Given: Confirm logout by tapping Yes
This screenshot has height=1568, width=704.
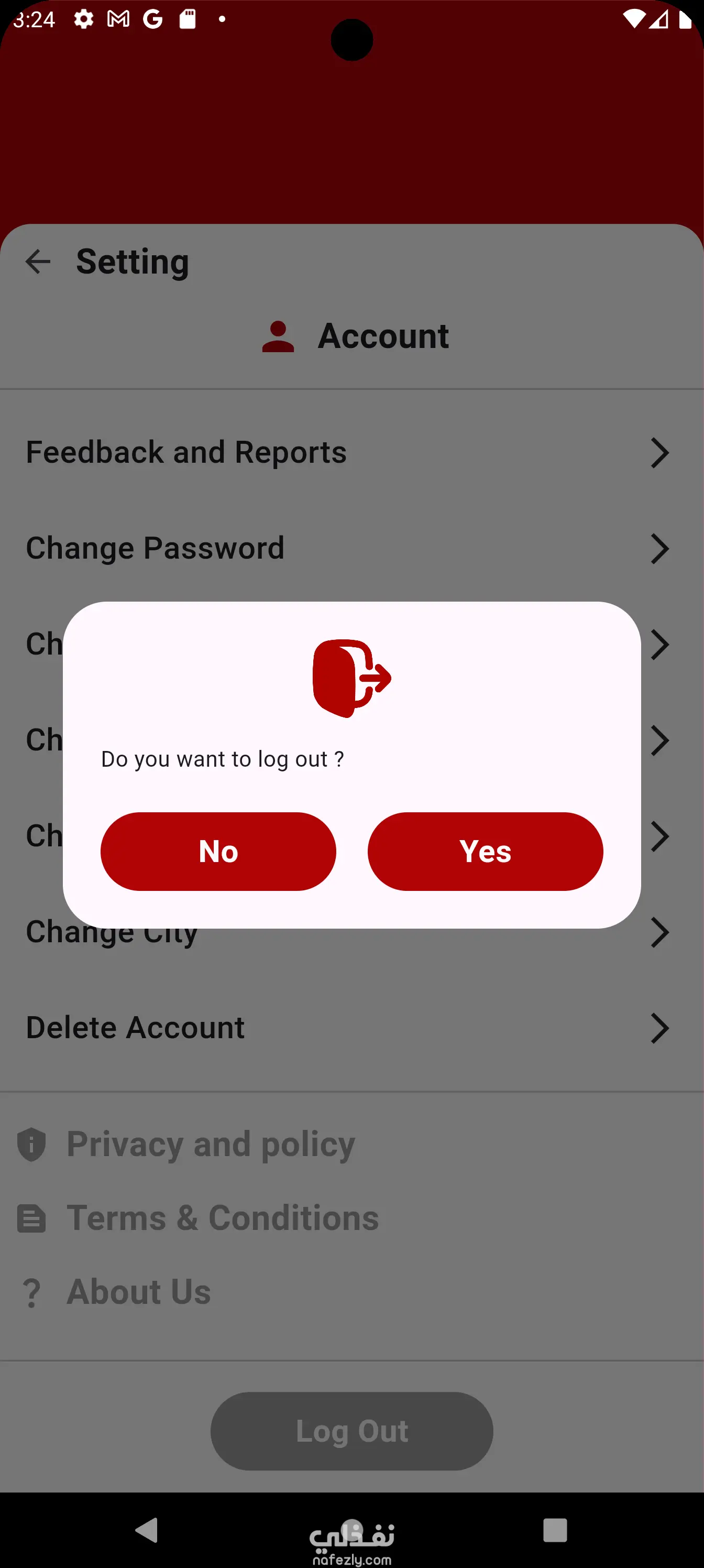Looking at the screenshot, I should pos(485,851).
